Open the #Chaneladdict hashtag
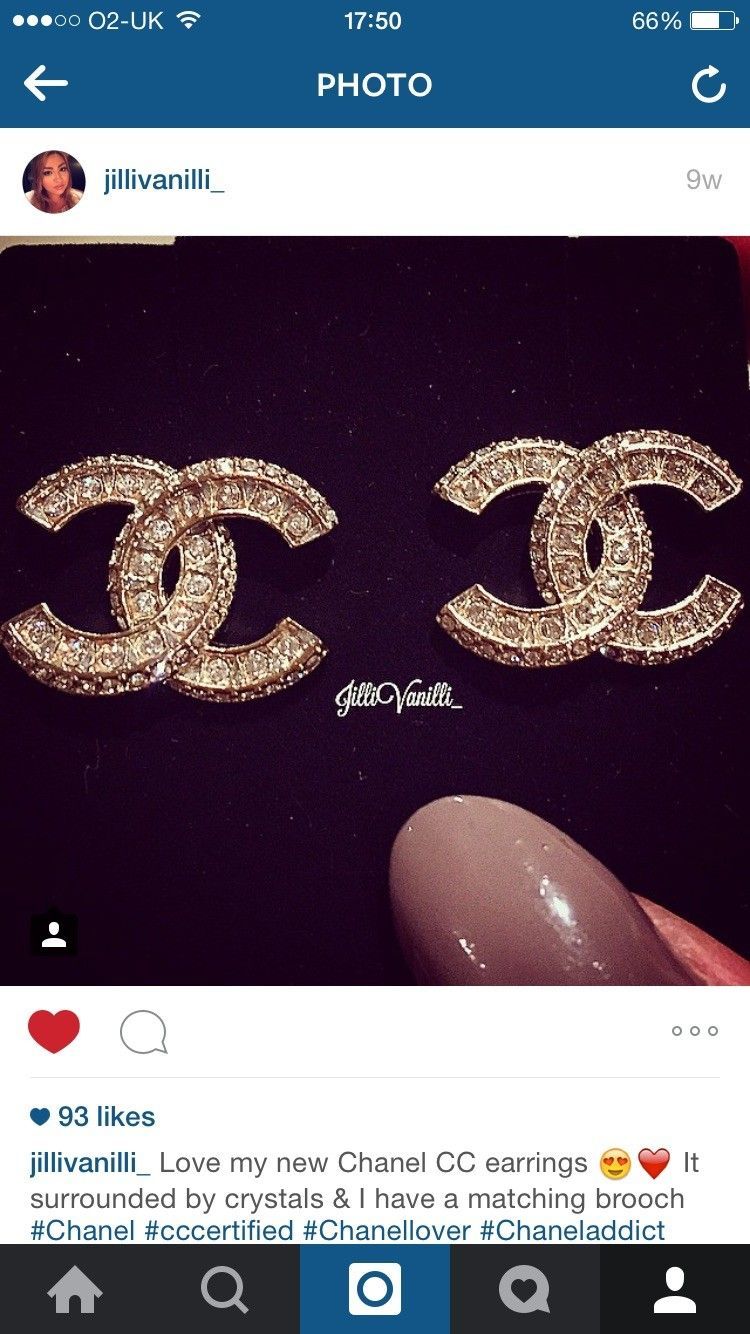Image resolution: width=750 pixels, height=1334 pixels. [x=572, y=1230]
